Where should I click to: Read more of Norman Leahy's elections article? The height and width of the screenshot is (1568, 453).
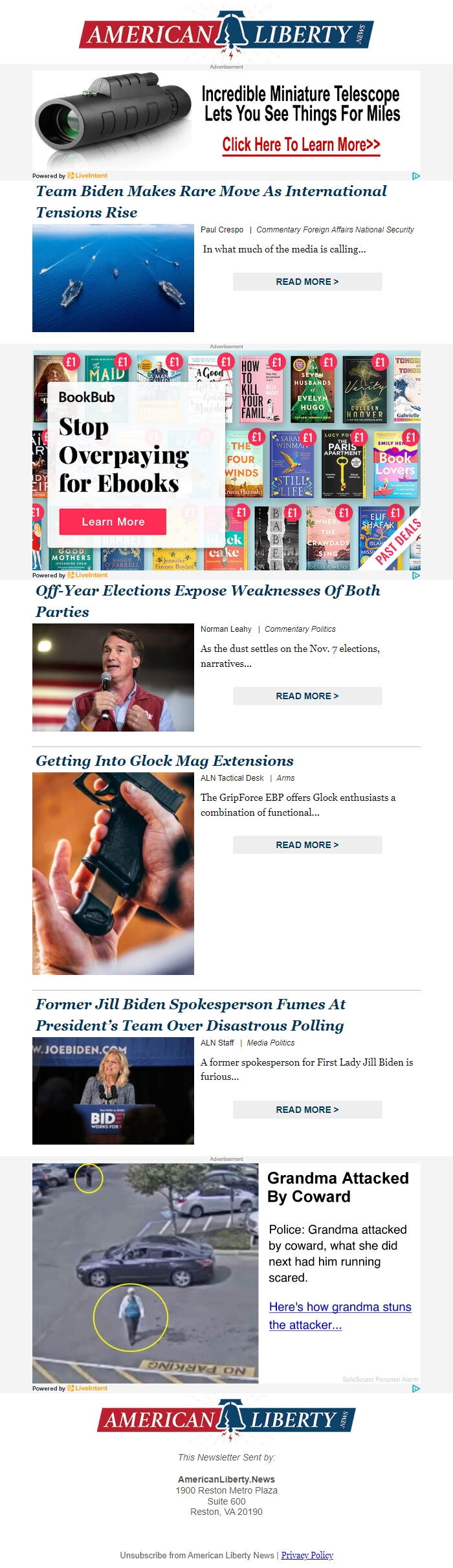click(x=307, y=696)
